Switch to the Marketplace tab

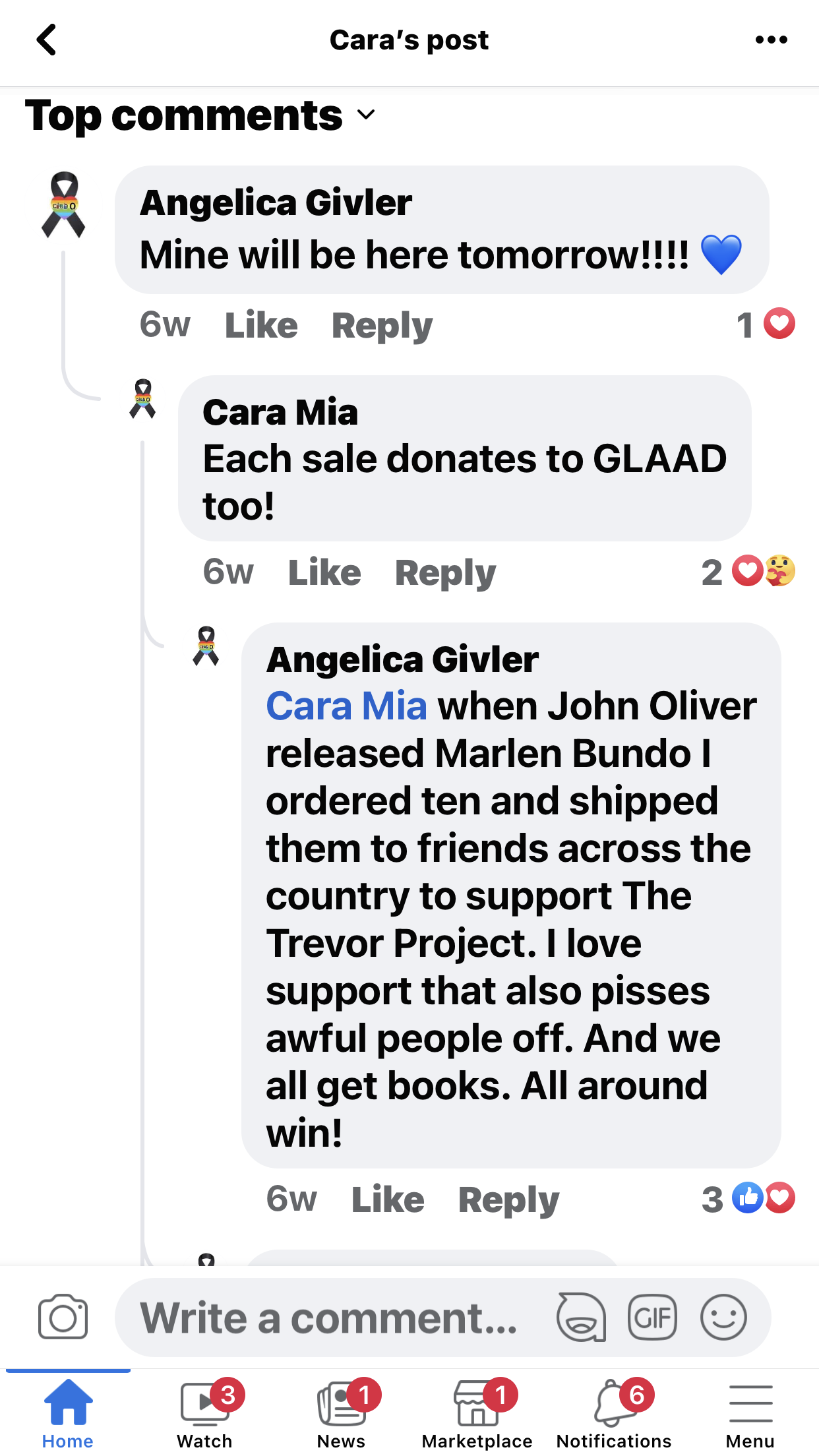tap(477, 1414)
